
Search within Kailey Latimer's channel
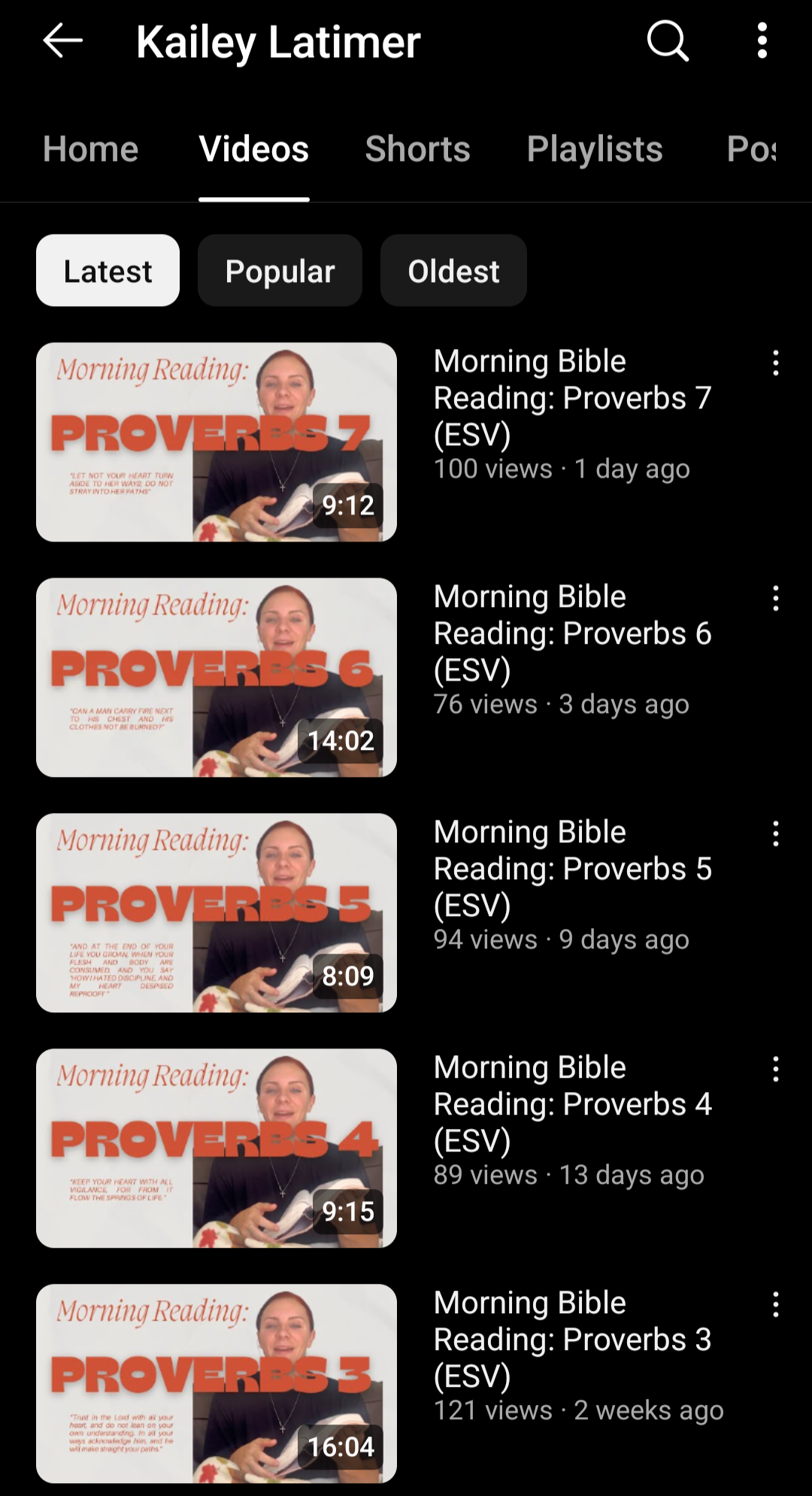tap(668, 41)
